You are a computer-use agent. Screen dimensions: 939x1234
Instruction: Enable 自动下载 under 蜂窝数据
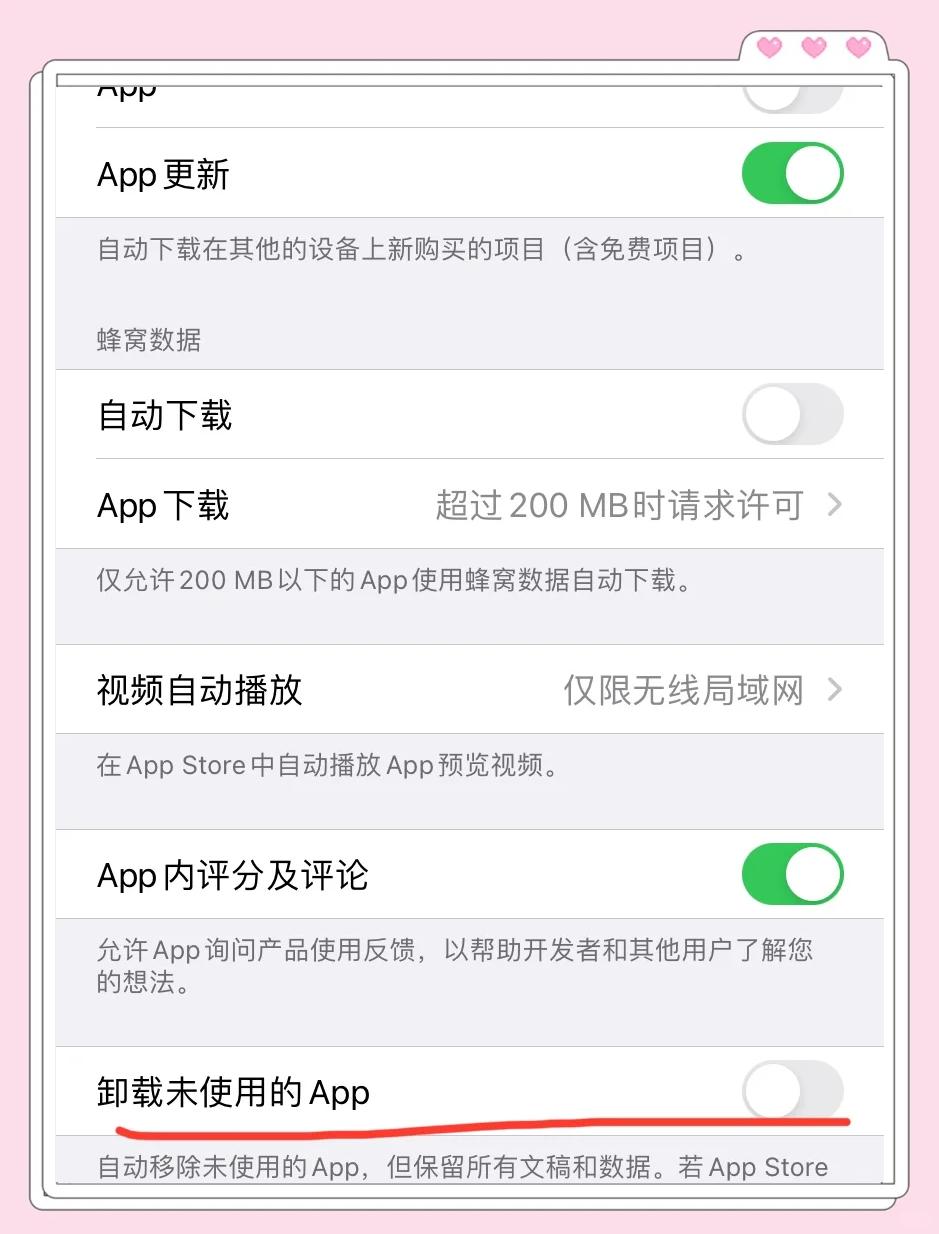[792, 414]
